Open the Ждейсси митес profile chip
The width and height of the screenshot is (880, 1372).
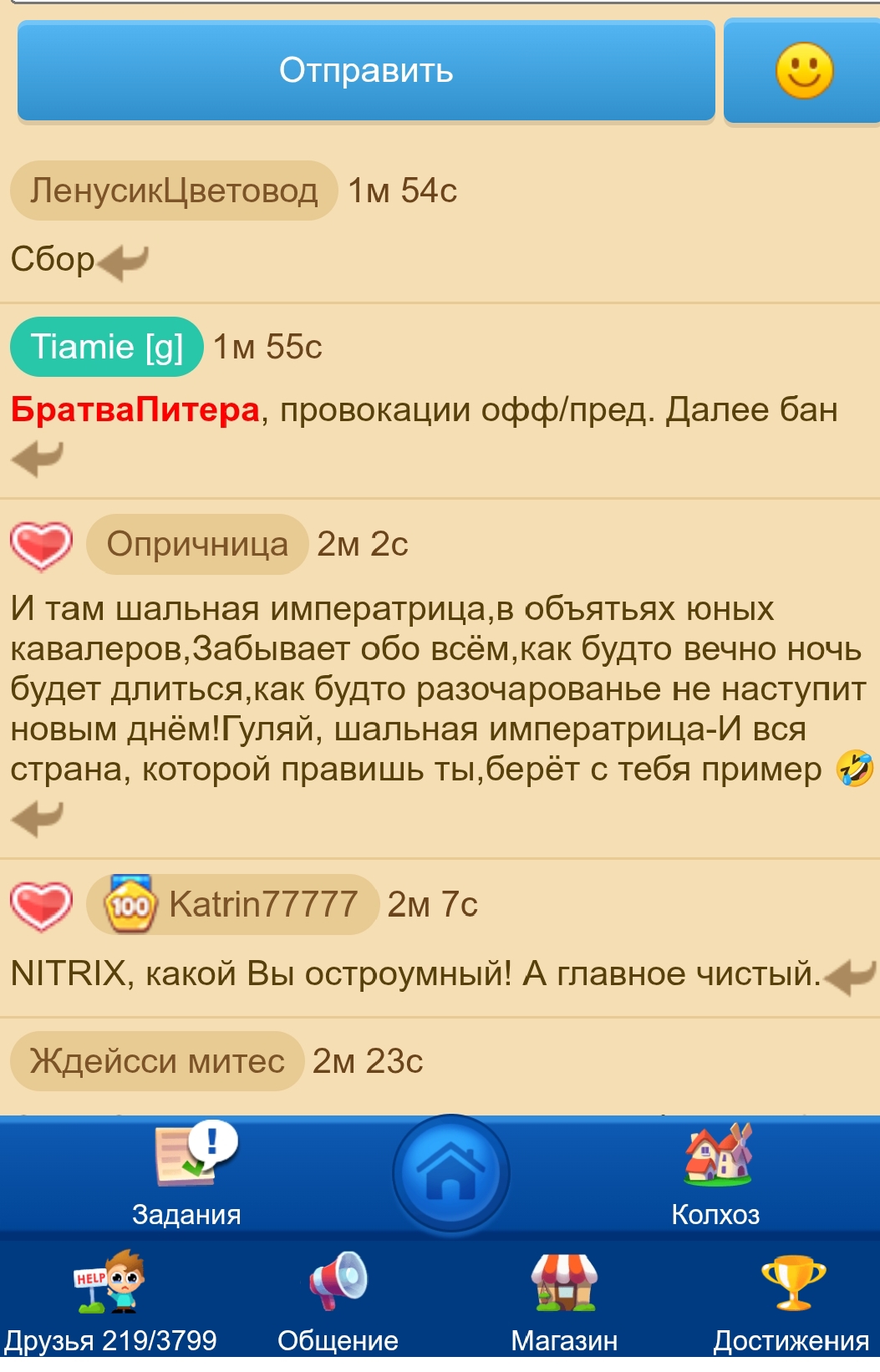(x=157, y=1061)
